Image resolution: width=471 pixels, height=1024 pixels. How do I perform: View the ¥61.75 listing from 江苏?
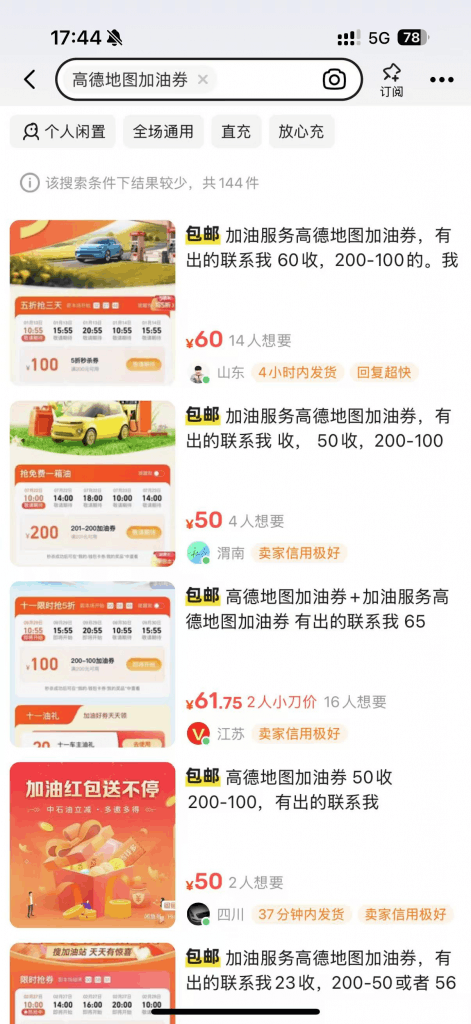pyautogui.click(x=235, y=664)
